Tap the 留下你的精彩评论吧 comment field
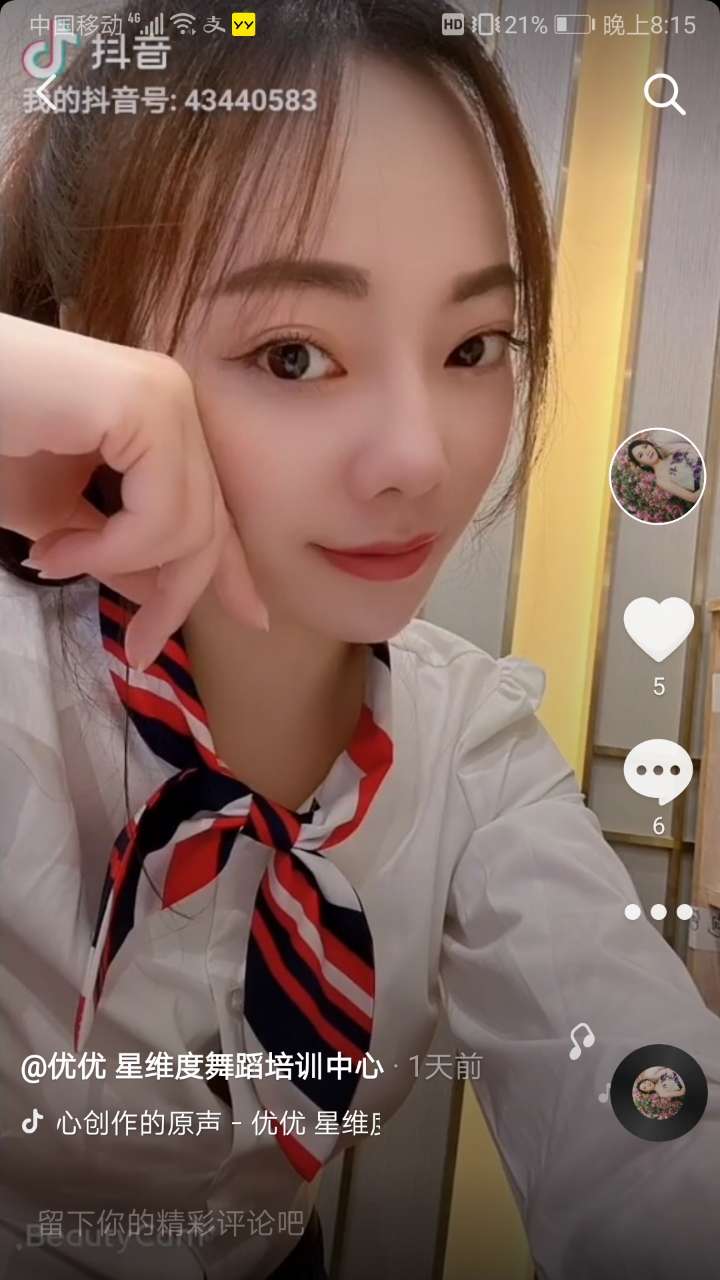The image size is (720, 1280). pyautogui.click(x=170, y=1221)
